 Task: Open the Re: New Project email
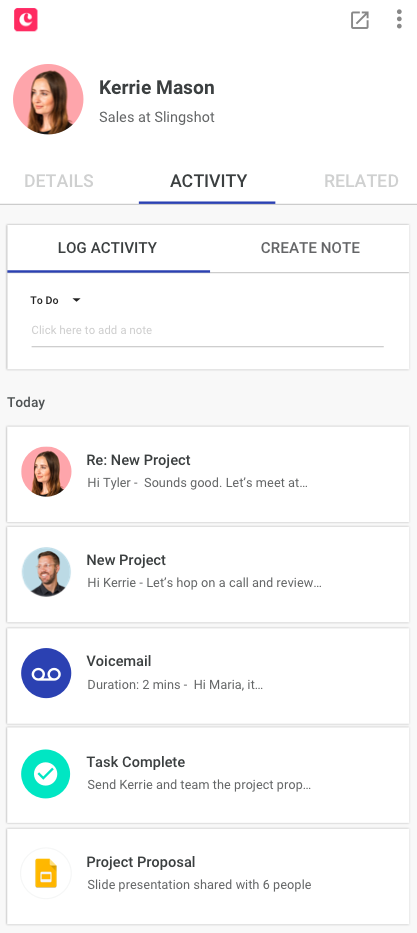click(x=208, y=474)
